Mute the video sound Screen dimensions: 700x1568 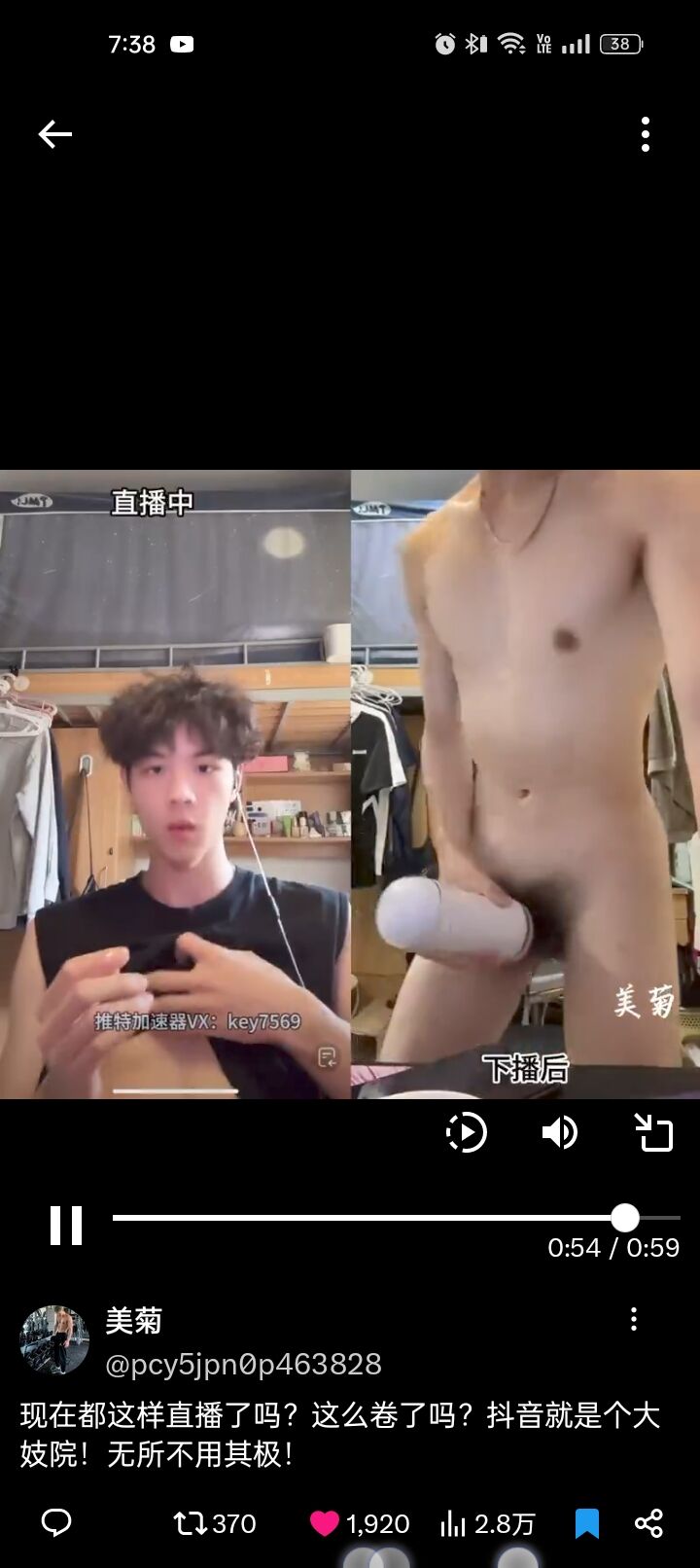(x=560, y=1132)
